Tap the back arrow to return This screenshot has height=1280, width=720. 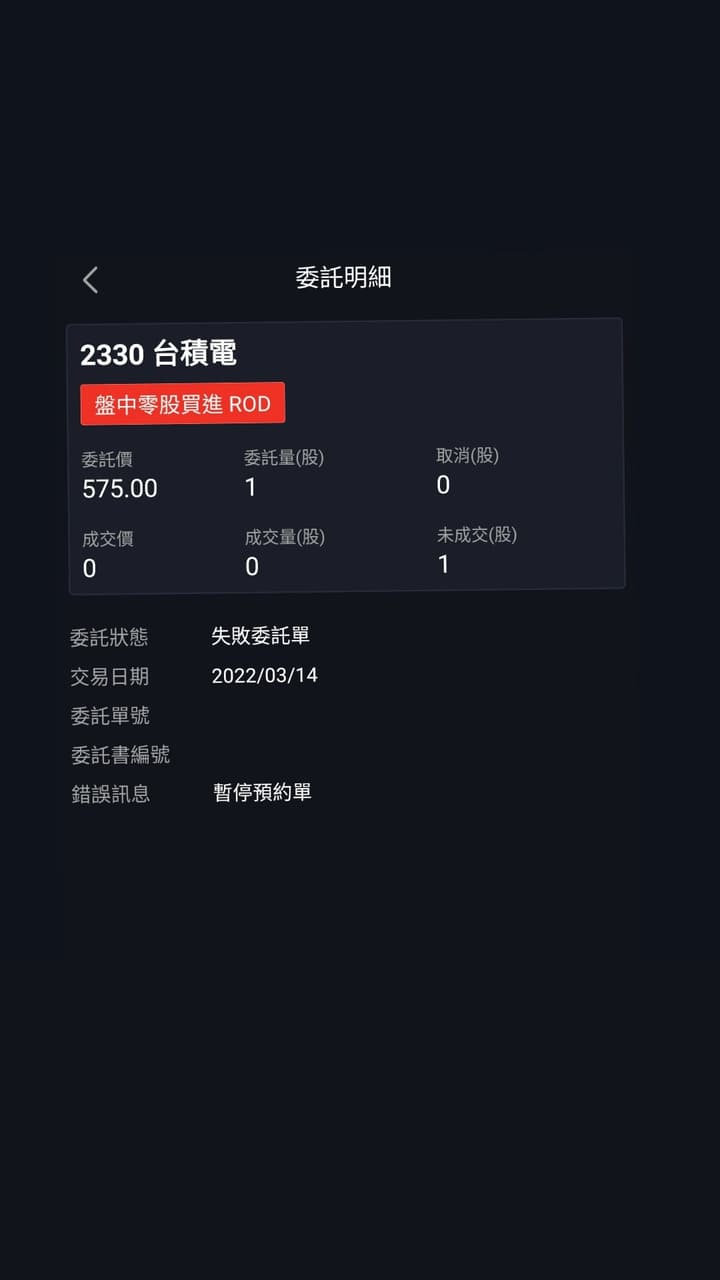click(x=90, y=280)
